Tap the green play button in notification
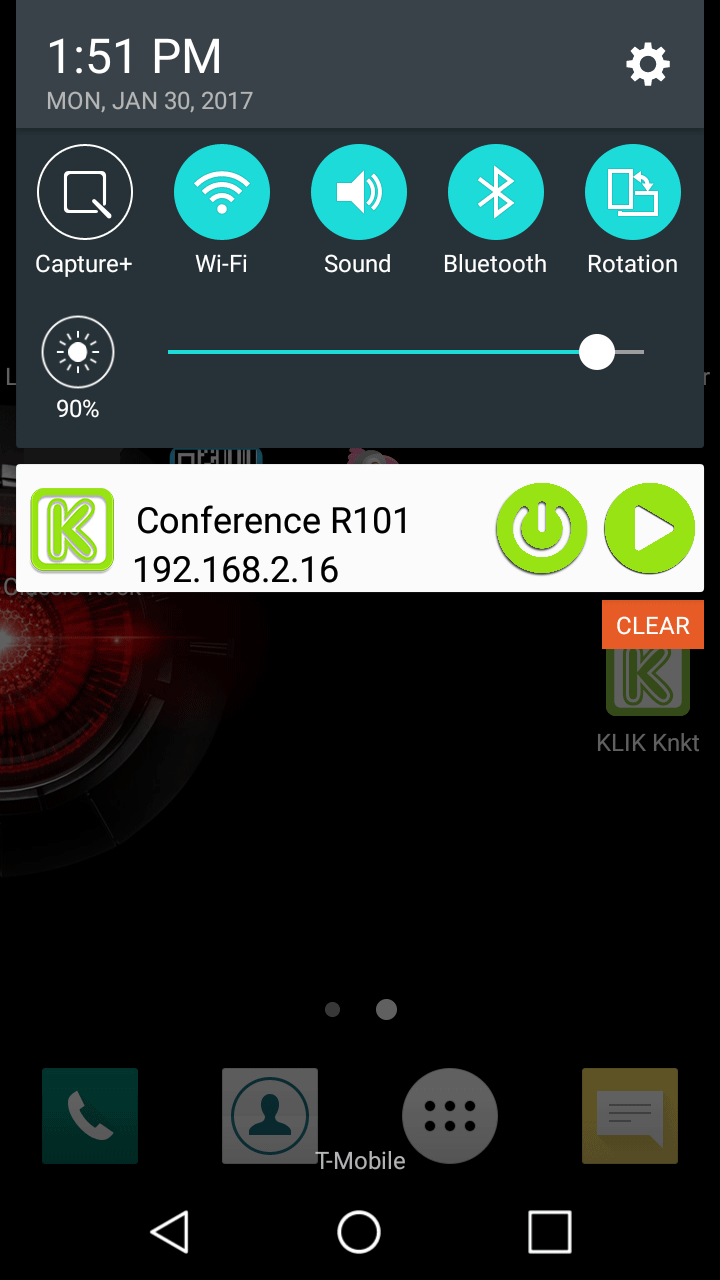The height and width of the screenshot is (1280, 720). (x=650, y=528)
